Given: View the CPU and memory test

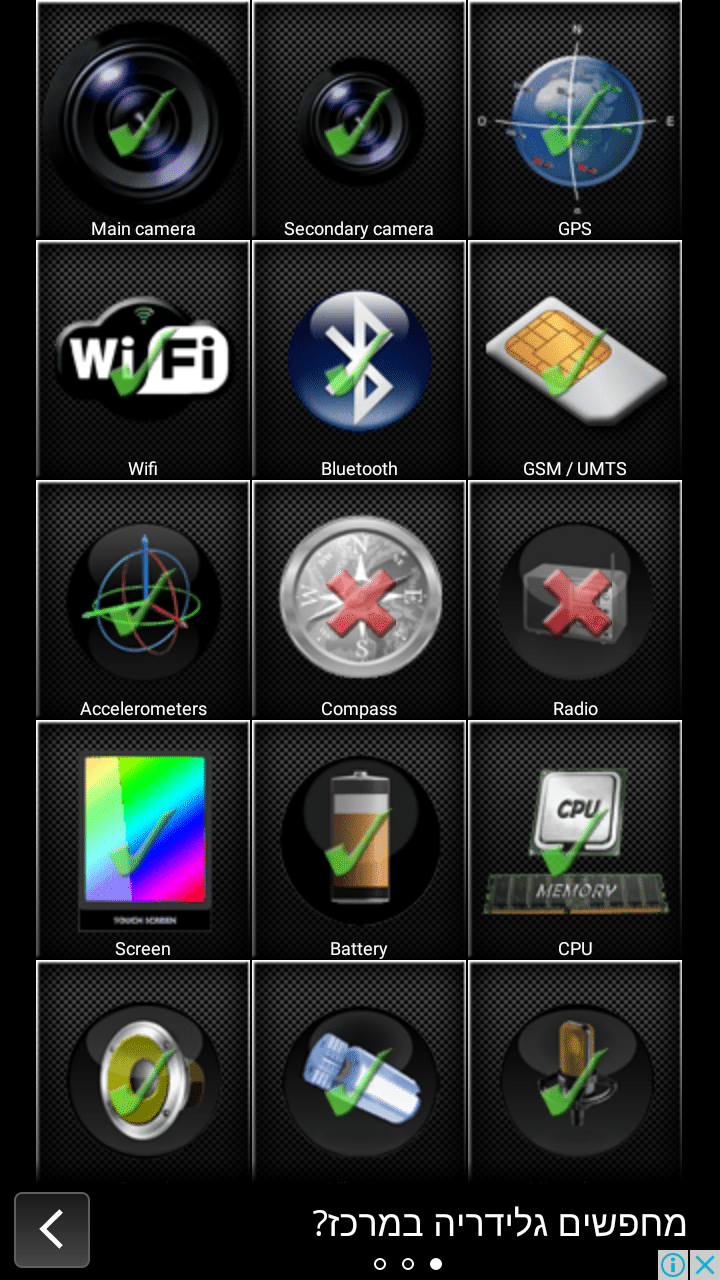Looking at the screenshot, I should (x=575, y=840).
